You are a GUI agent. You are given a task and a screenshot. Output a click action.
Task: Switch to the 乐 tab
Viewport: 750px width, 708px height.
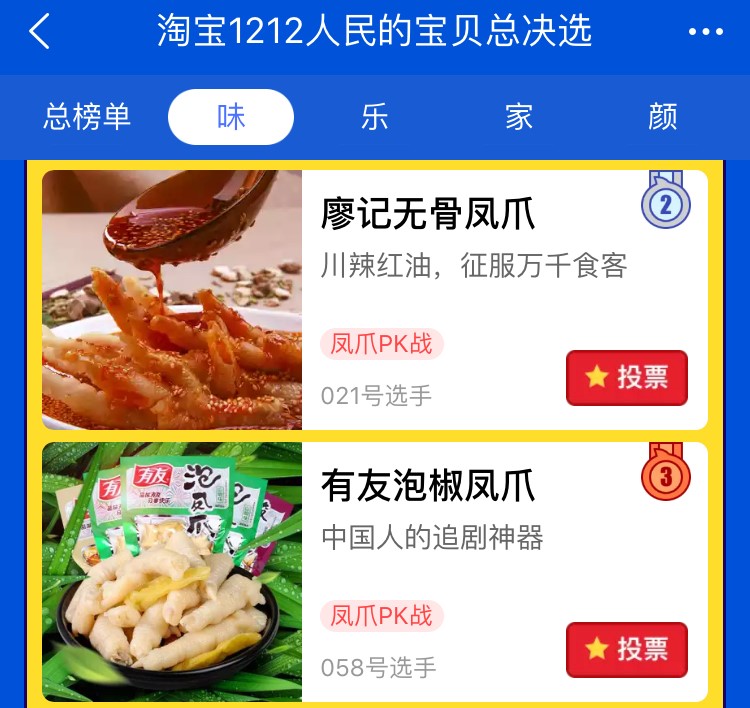(375, 117)
